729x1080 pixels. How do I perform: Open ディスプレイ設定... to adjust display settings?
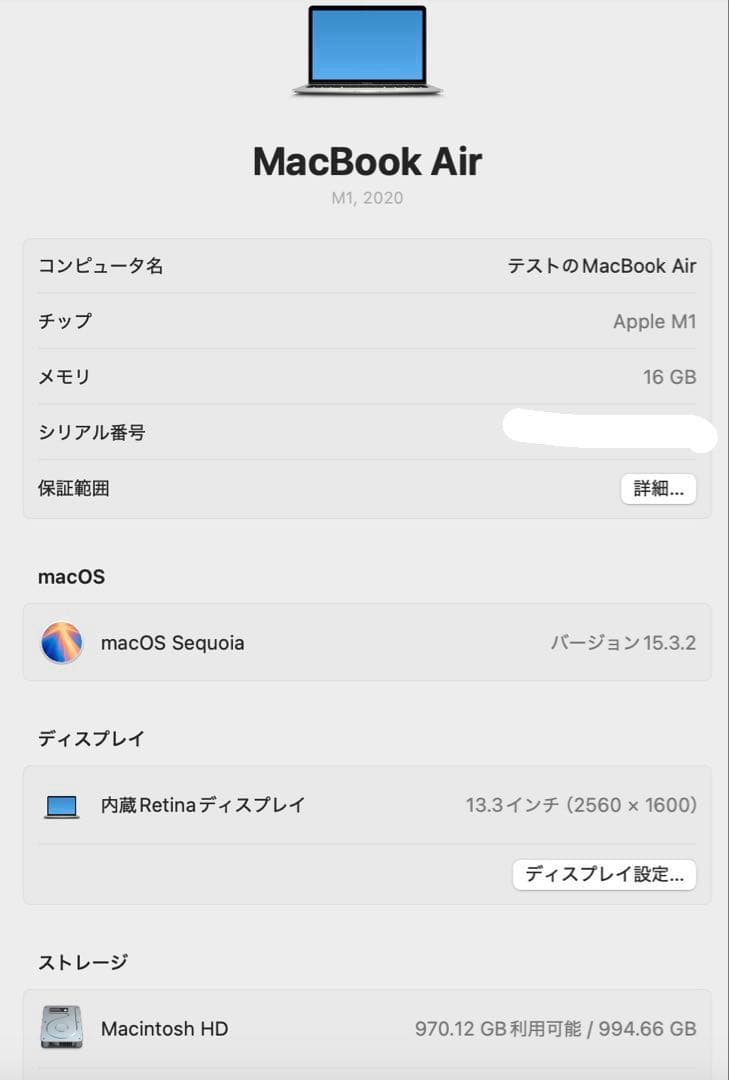tap(604, 874)
